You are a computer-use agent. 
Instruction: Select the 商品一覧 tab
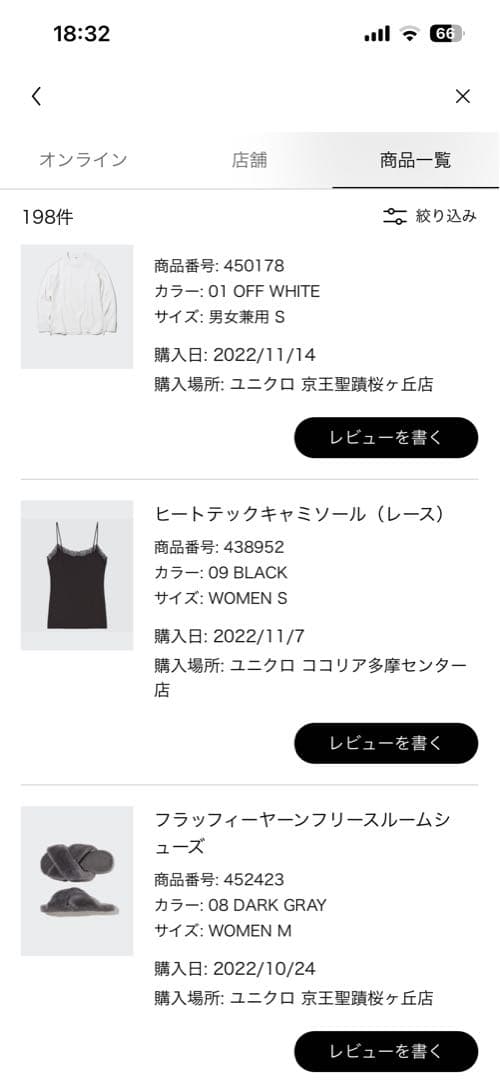pos(416,160)
